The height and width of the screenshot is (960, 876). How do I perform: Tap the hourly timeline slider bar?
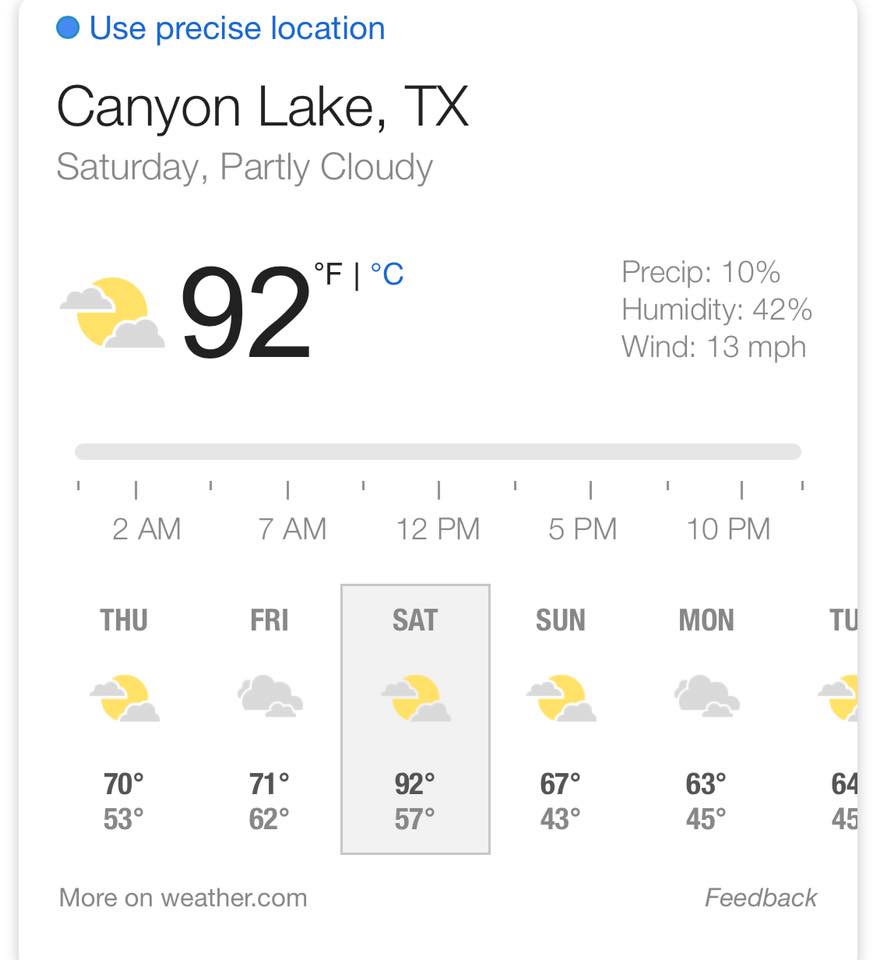pos(438,451)
